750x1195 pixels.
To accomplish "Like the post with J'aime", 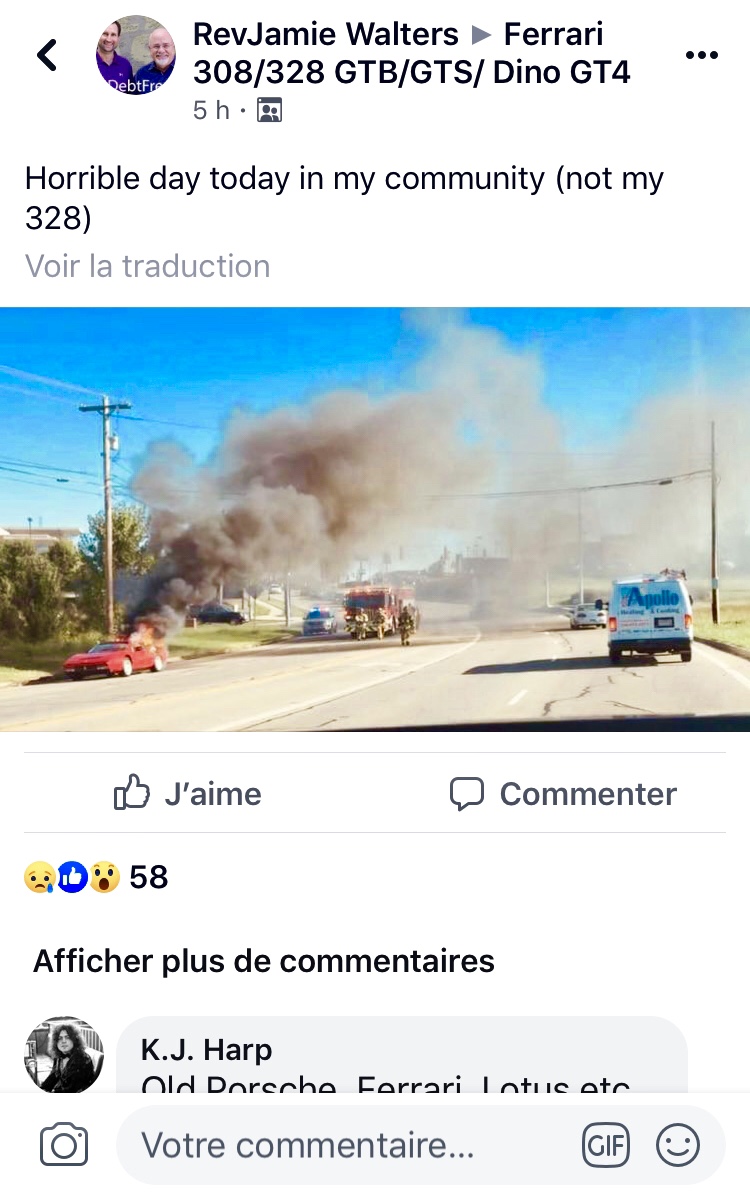I will click(188, 794).
